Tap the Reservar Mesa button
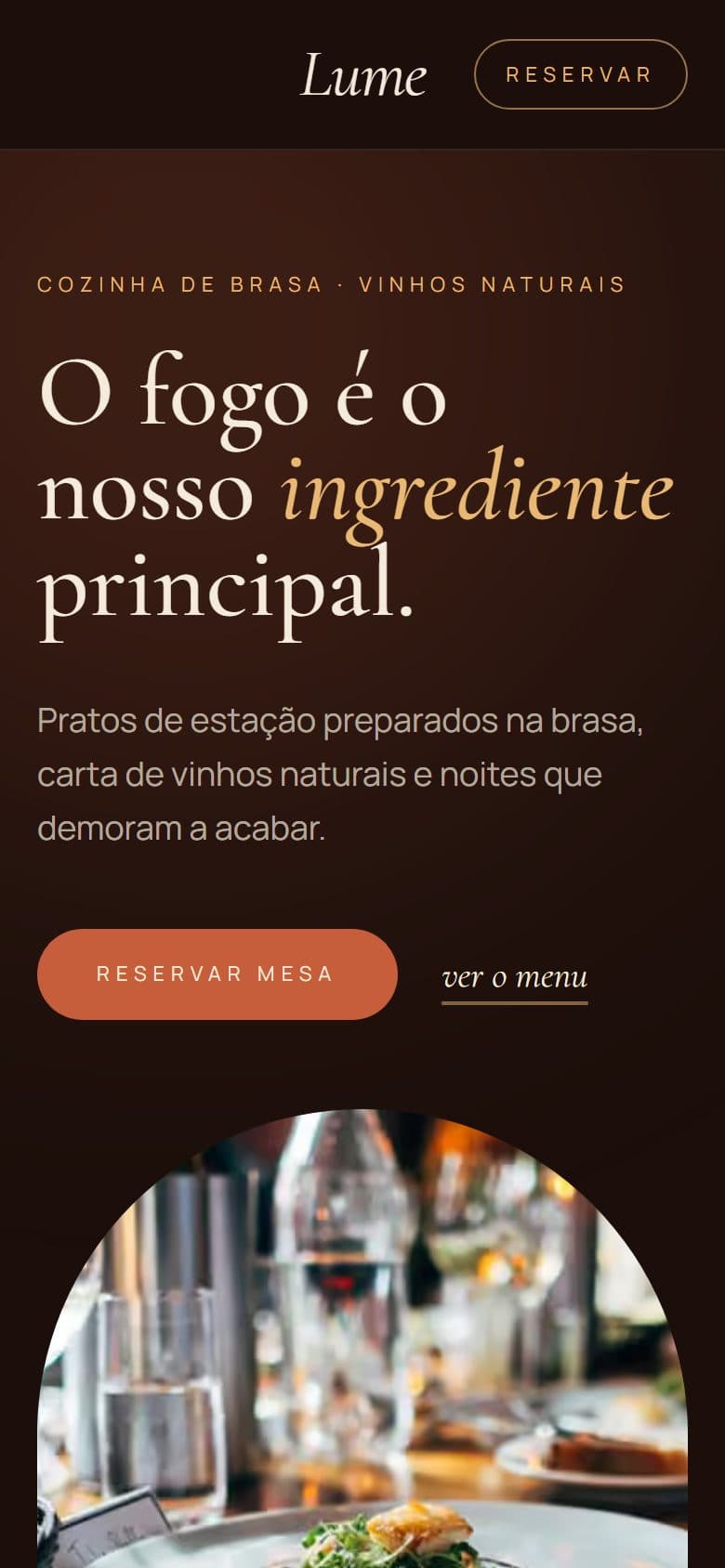 (x=217, y=974)
